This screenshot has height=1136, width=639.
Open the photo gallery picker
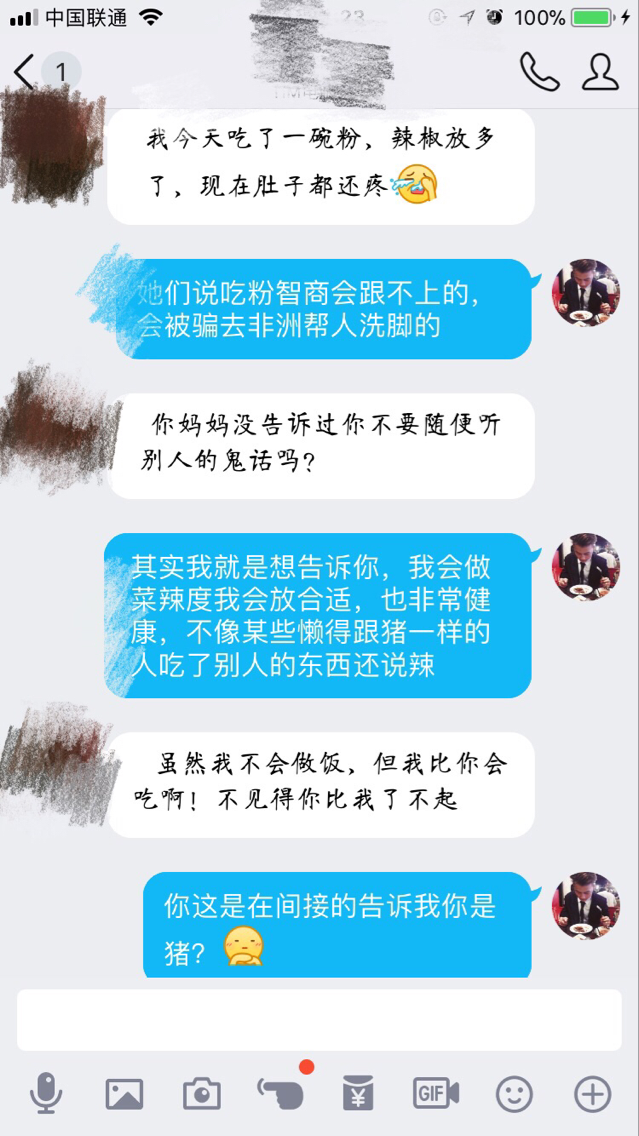[124, 1094]
